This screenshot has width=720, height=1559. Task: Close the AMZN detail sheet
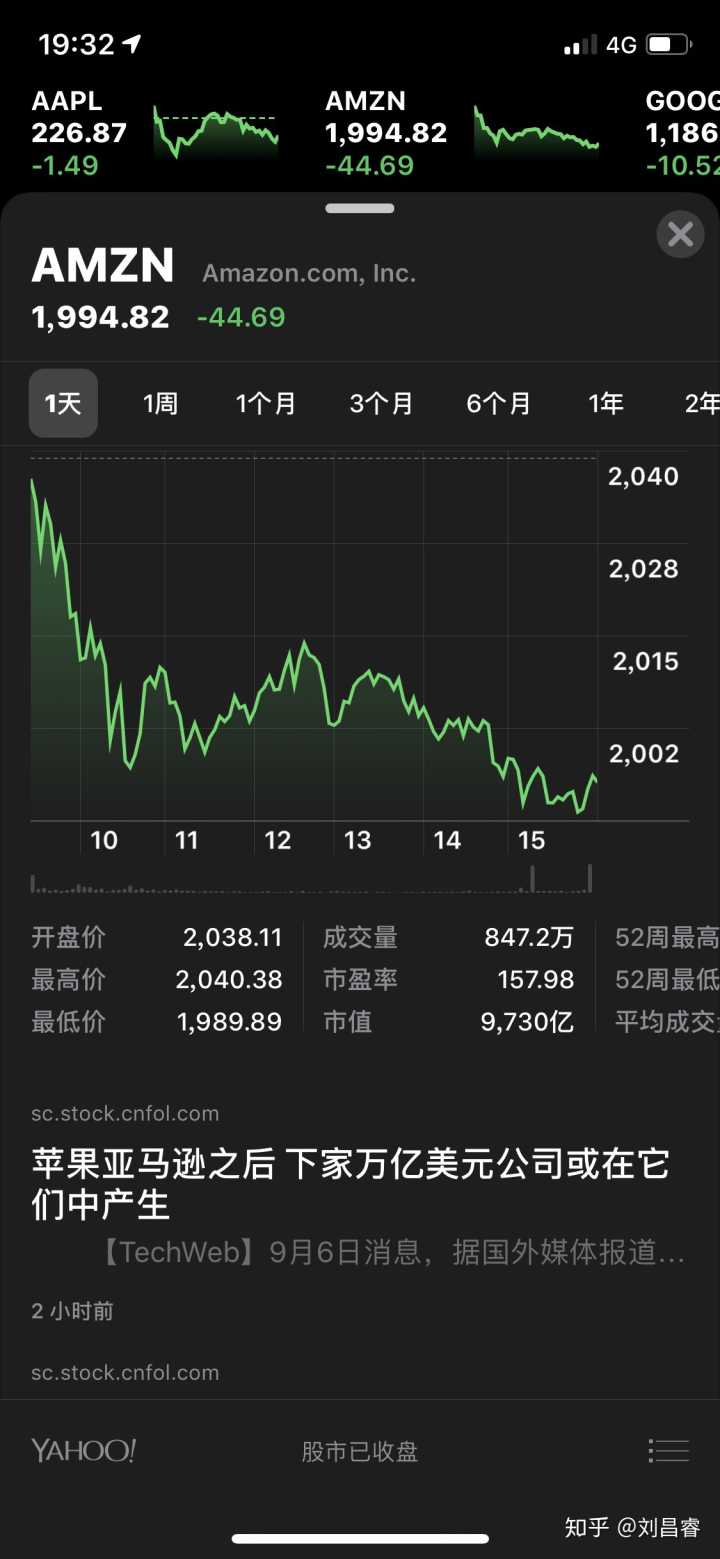pyautogui.click(x=680, y=235)
